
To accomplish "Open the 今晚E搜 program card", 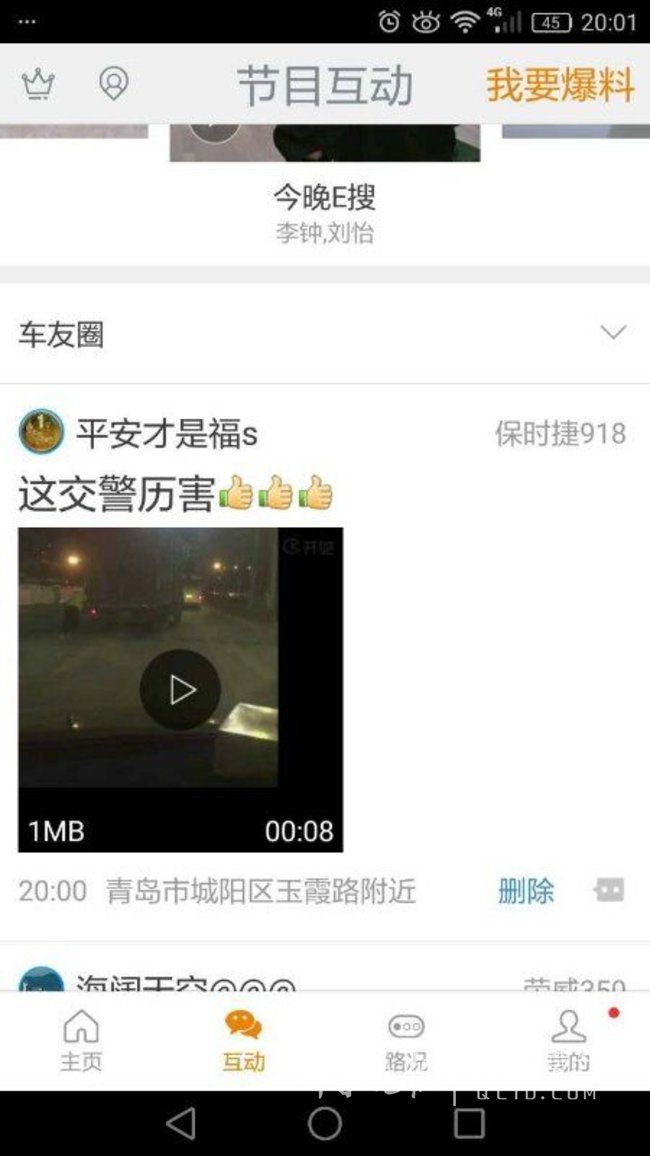I will tap(324, 197).
